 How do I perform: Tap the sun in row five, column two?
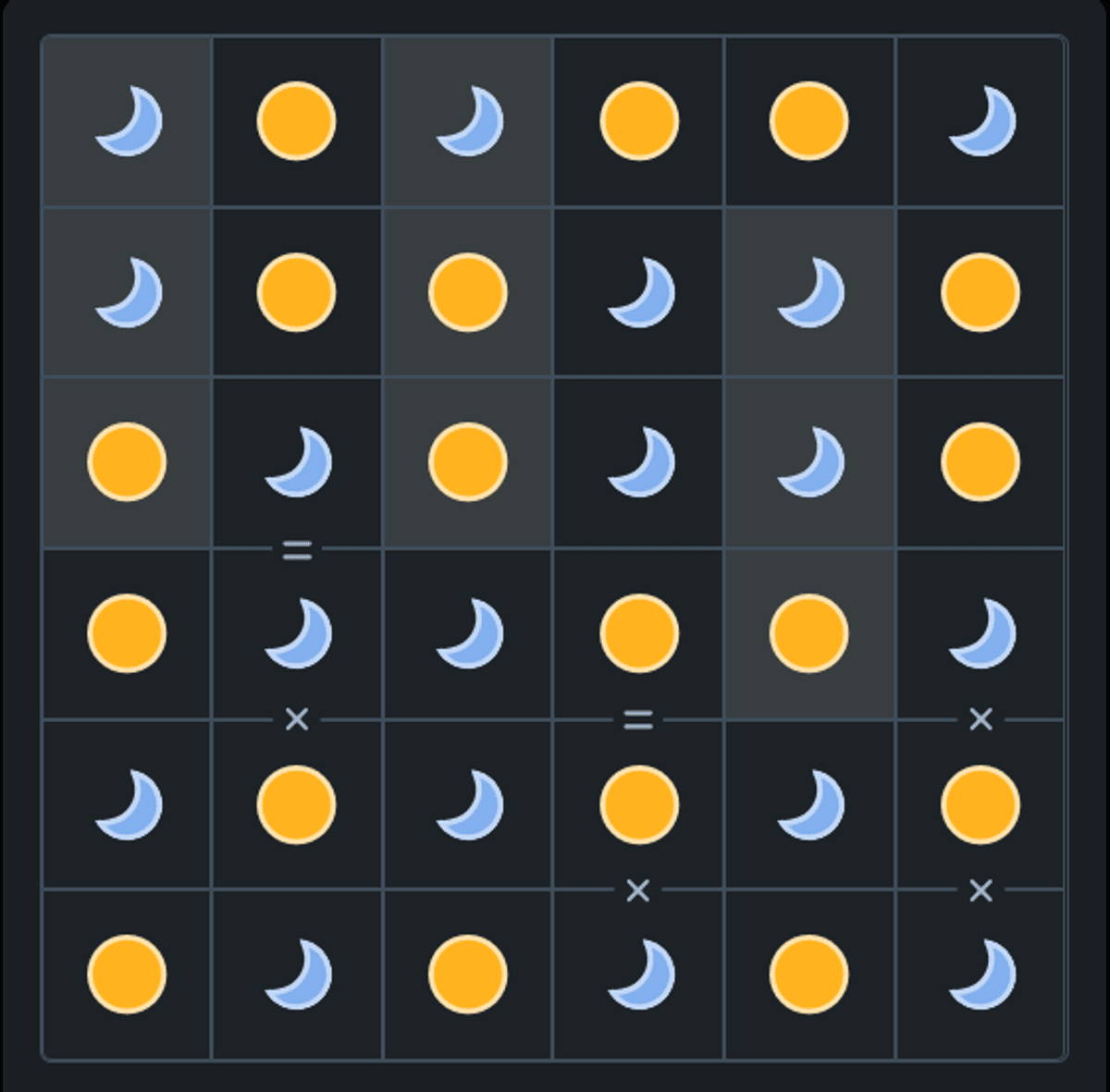coord(296,804)
